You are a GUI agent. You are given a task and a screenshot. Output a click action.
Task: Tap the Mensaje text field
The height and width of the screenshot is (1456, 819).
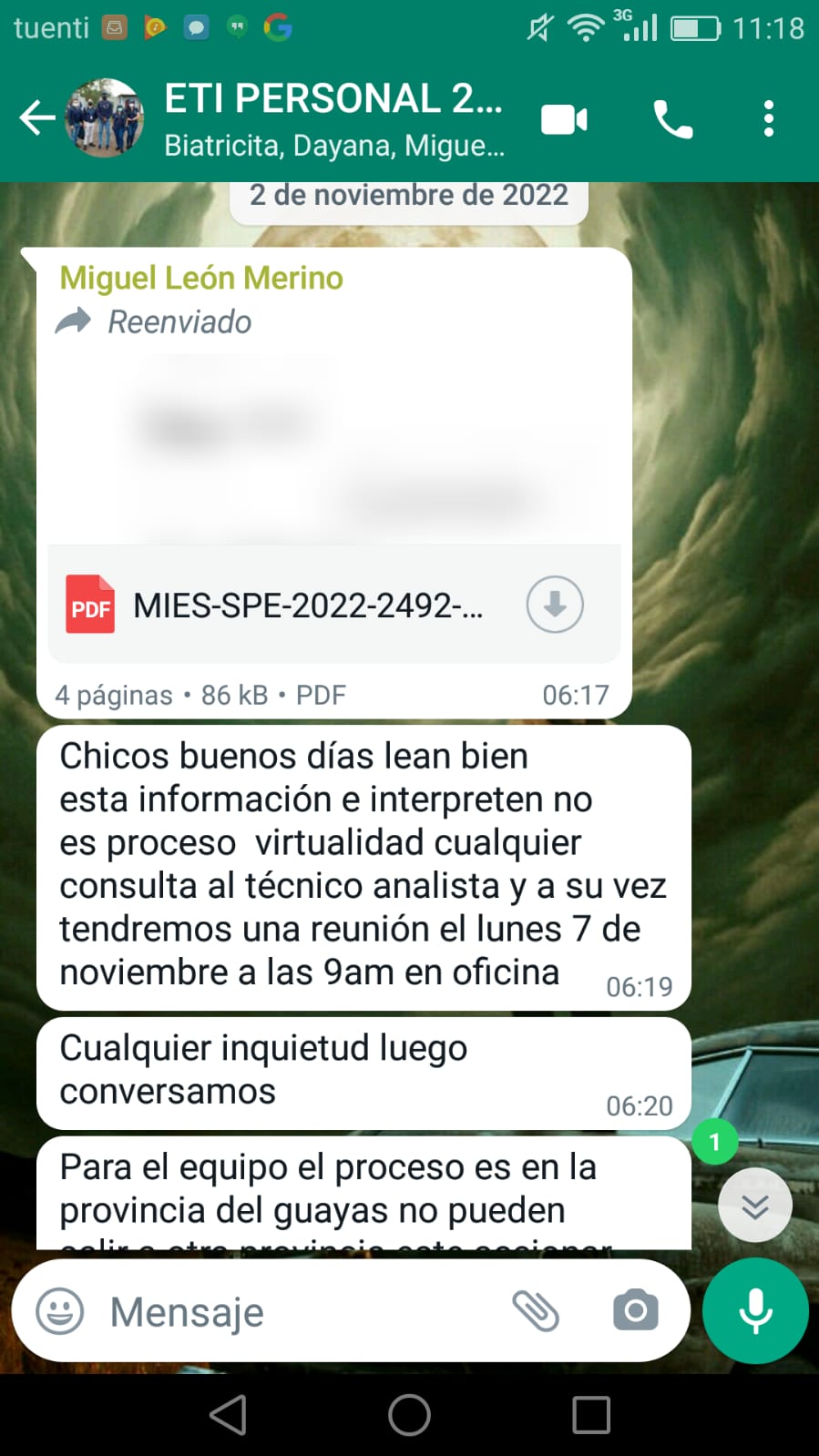[301, 1312]
